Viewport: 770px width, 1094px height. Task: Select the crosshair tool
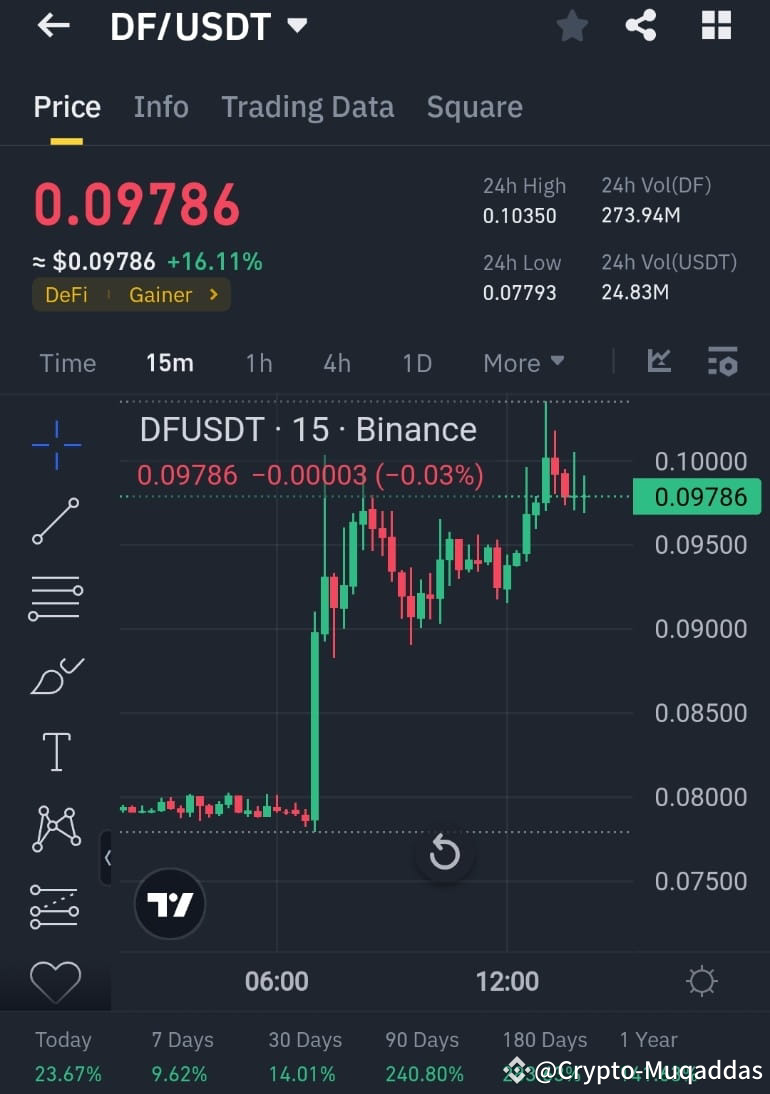click(x=55, y=444)
